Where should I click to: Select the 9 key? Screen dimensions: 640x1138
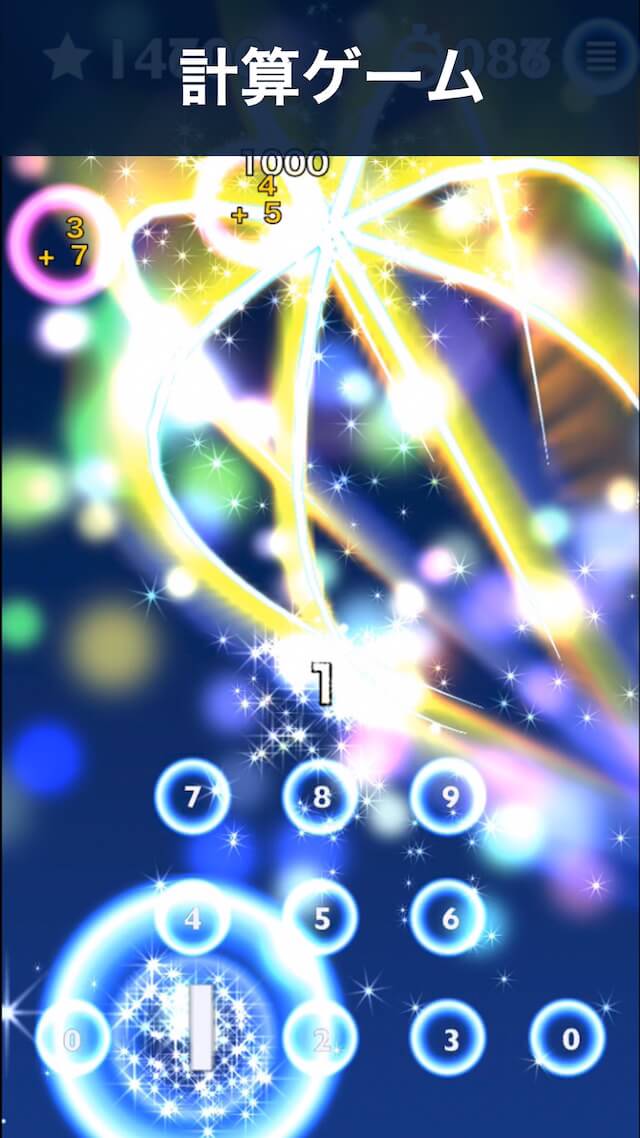coord(449,797)
